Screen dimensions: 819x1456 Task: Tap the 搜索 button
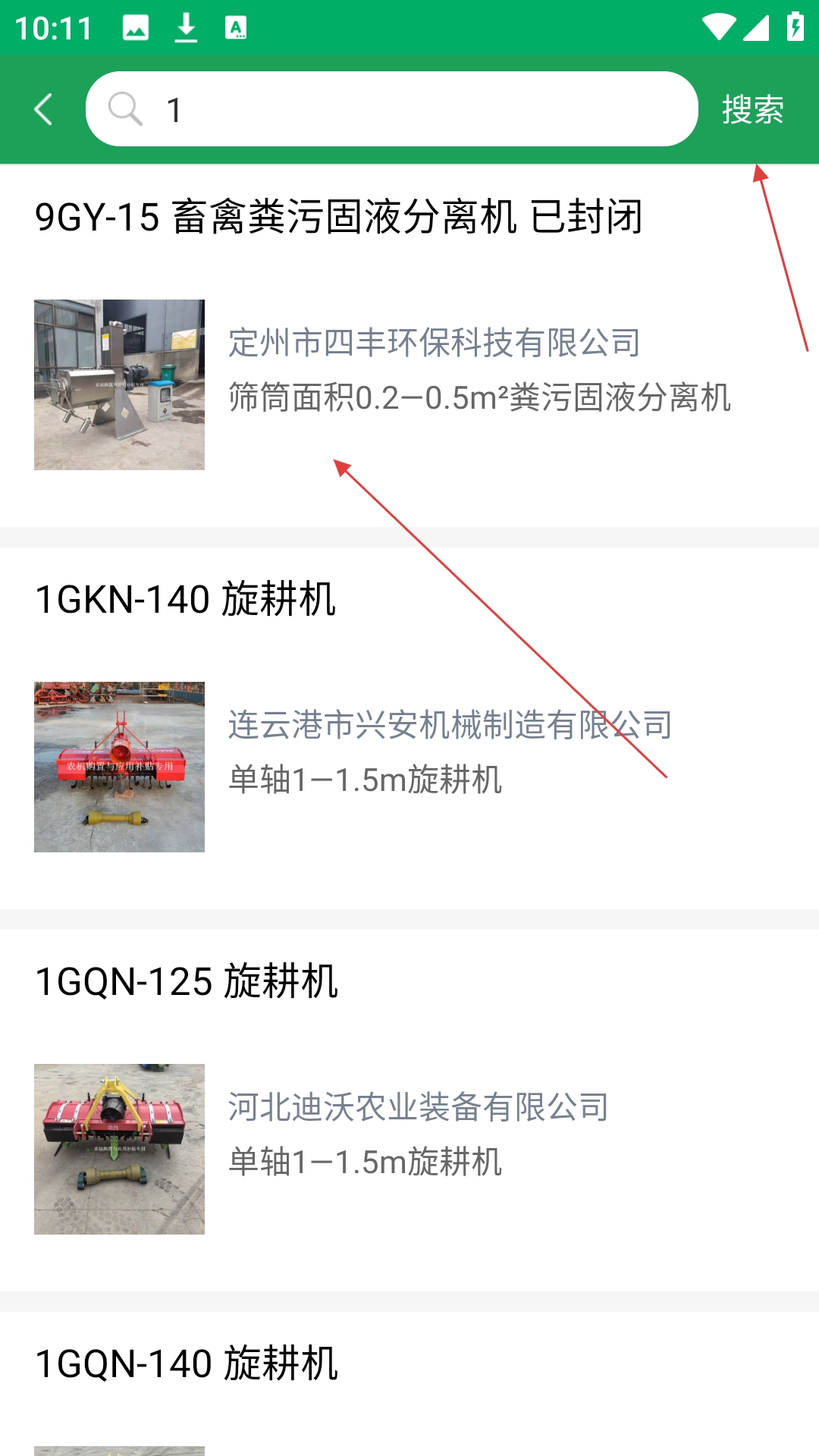(x=752, y=109)
